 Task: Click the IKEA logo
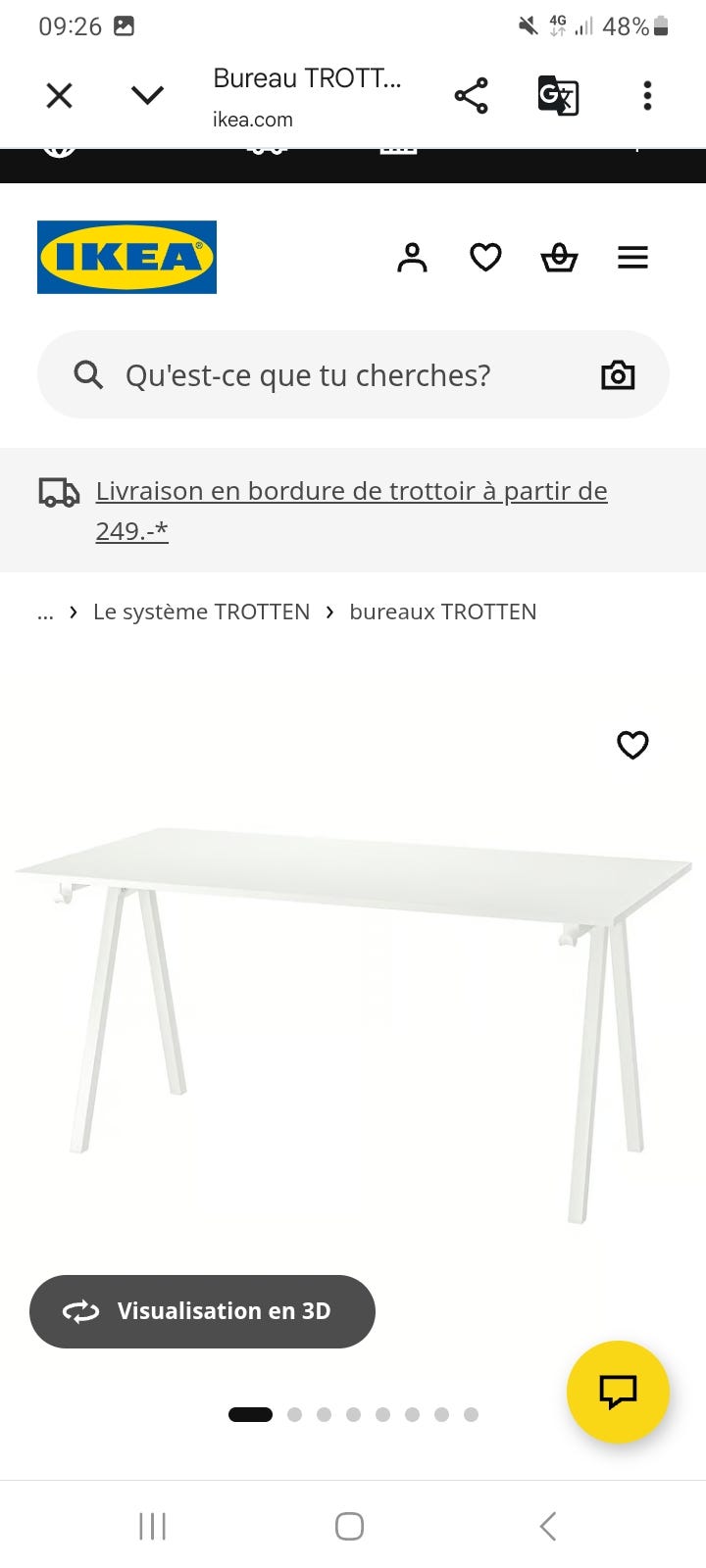[126, 257]
